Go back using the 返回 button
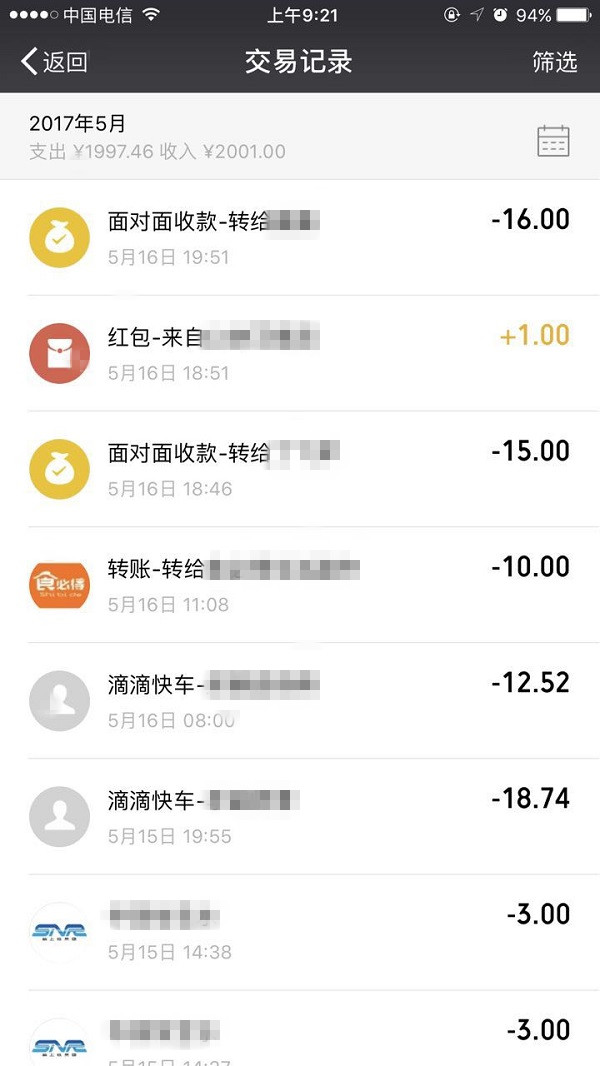 (x=54, y=61)
